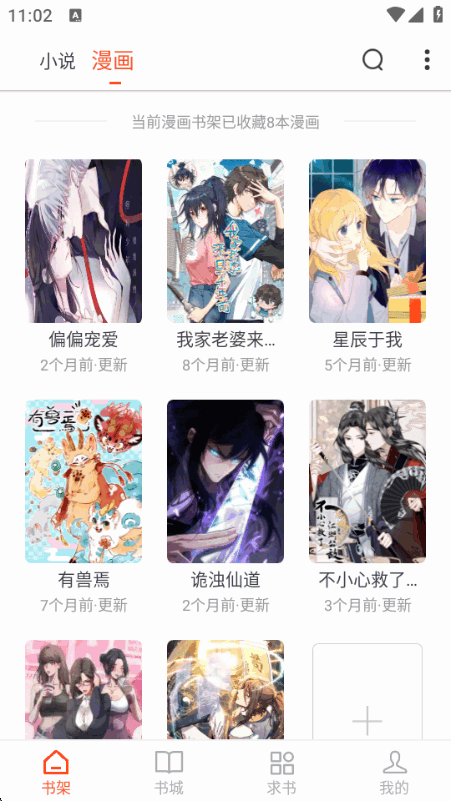This screenshot has width=451, height=801.
Task: Go to the 书架 tab
Action: click(x=56, y=771)
